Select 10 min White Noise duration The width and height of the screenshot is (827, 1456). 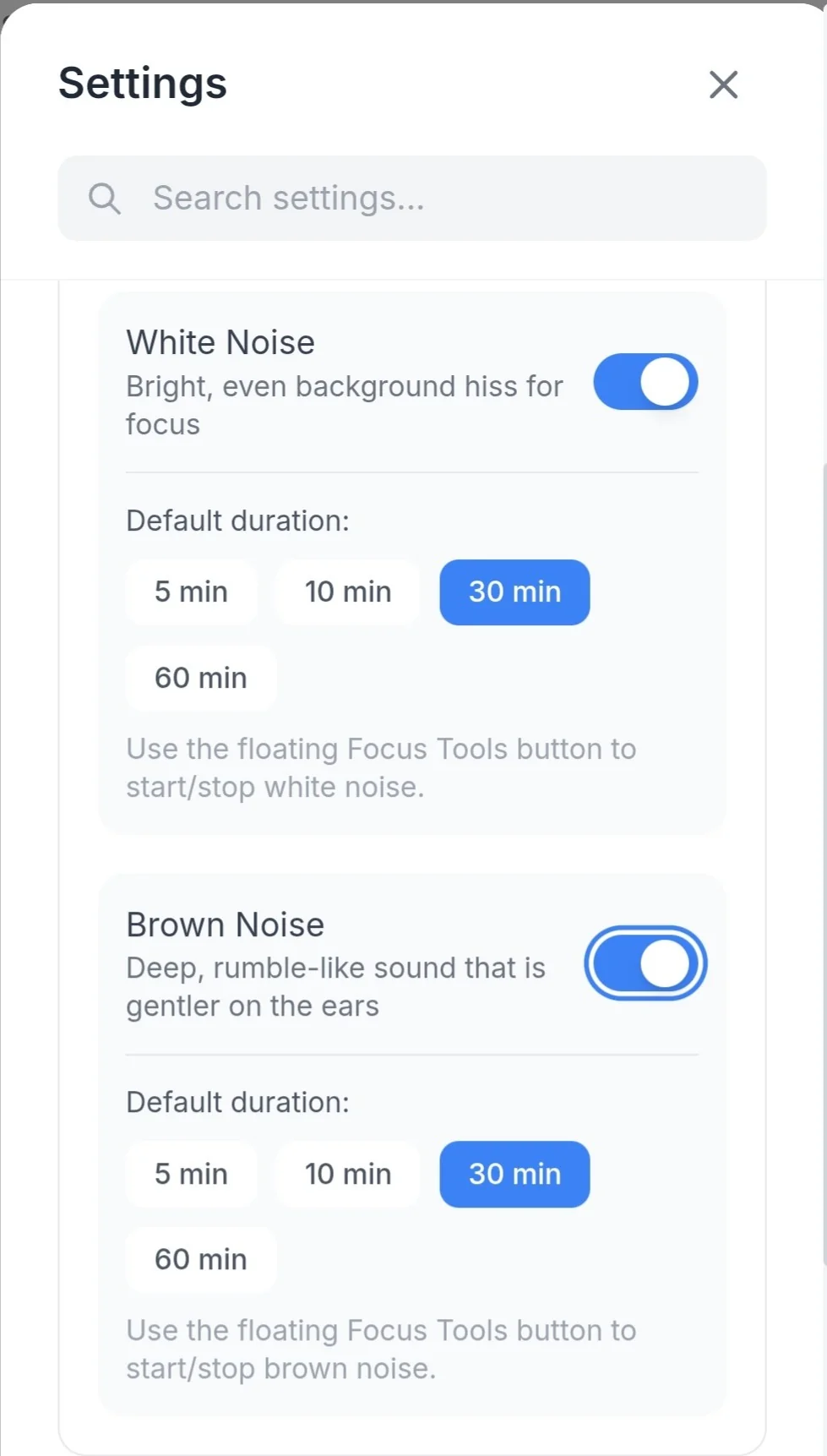pos(346,592)
